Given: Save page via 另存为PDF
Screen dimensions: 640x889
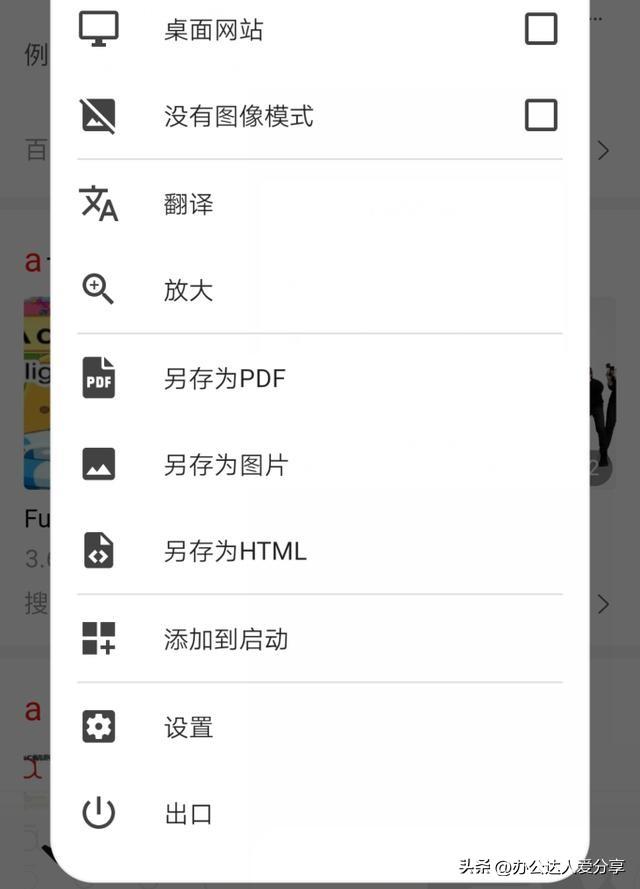Looking at the screenshot, I should [224, 379].
